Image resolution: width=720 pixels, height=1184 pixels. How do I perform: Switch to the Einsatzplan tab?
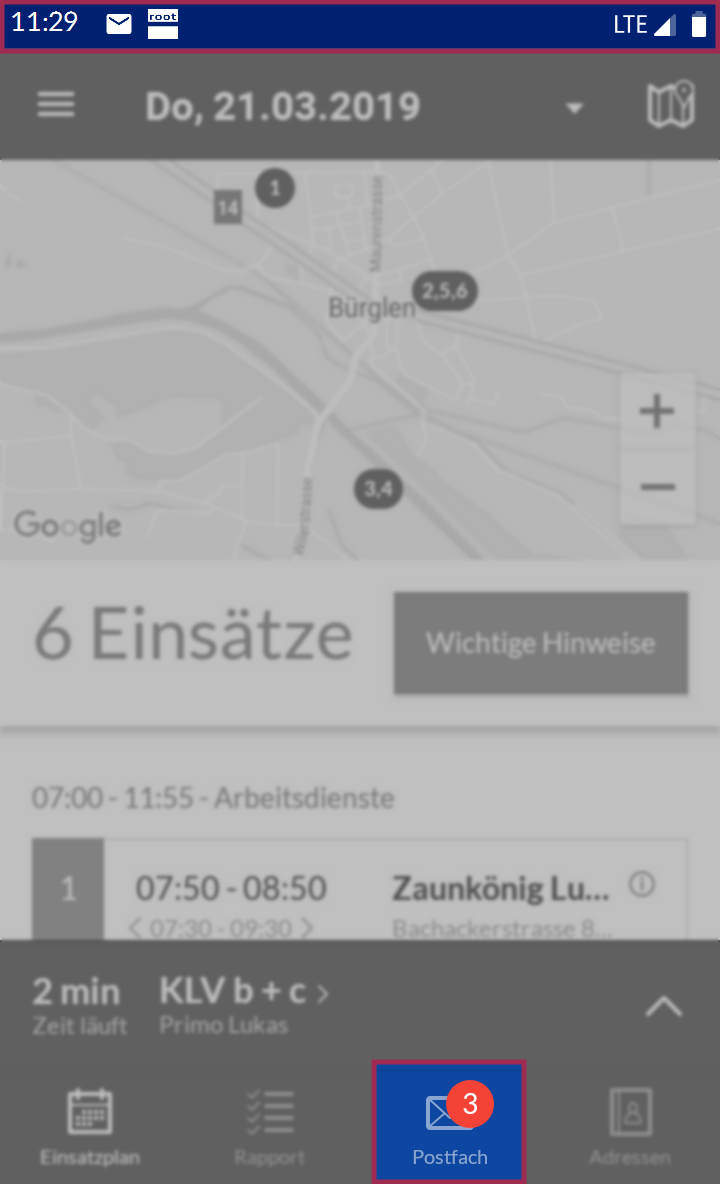(x=90, y=1125)
